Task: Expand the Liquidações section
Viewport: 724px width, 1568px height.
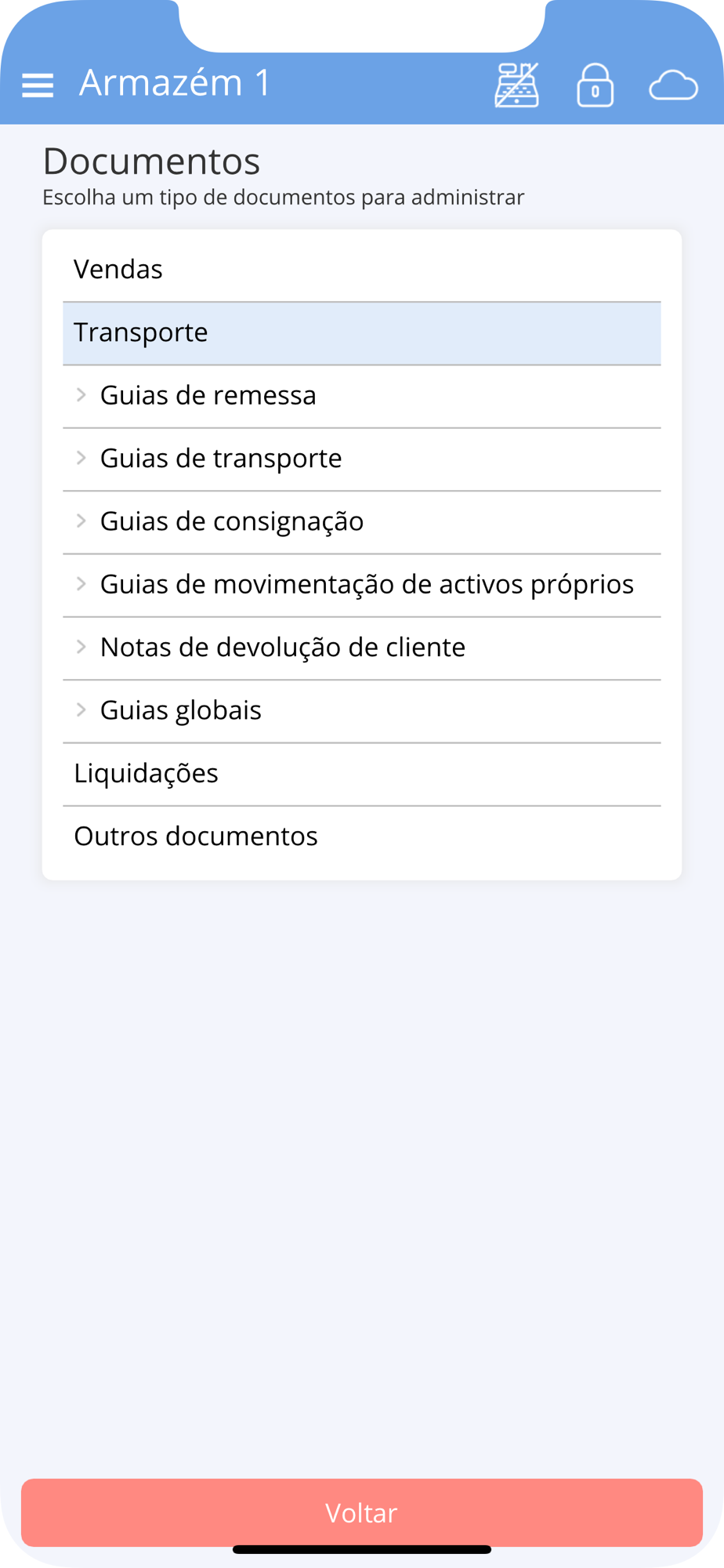Action: click(x=362, y=774)
